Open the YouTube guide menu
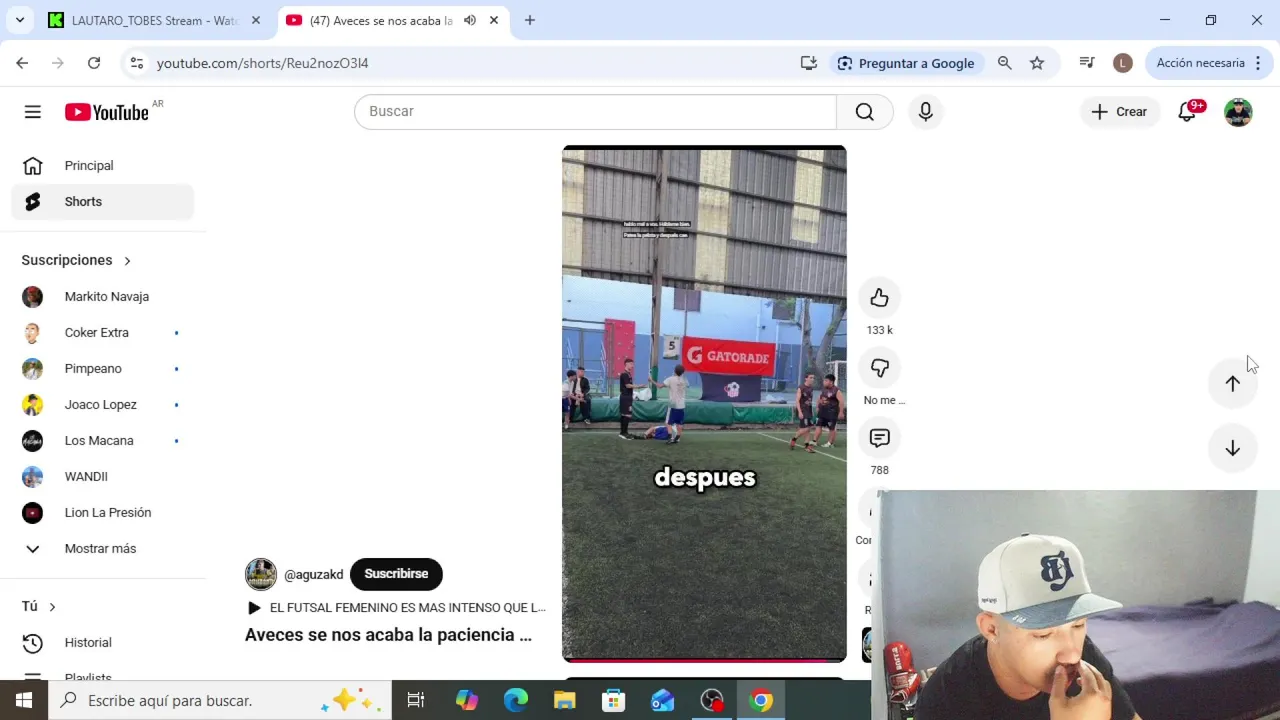This screenshot has height=720, width=1280. (x=33, y=112)
